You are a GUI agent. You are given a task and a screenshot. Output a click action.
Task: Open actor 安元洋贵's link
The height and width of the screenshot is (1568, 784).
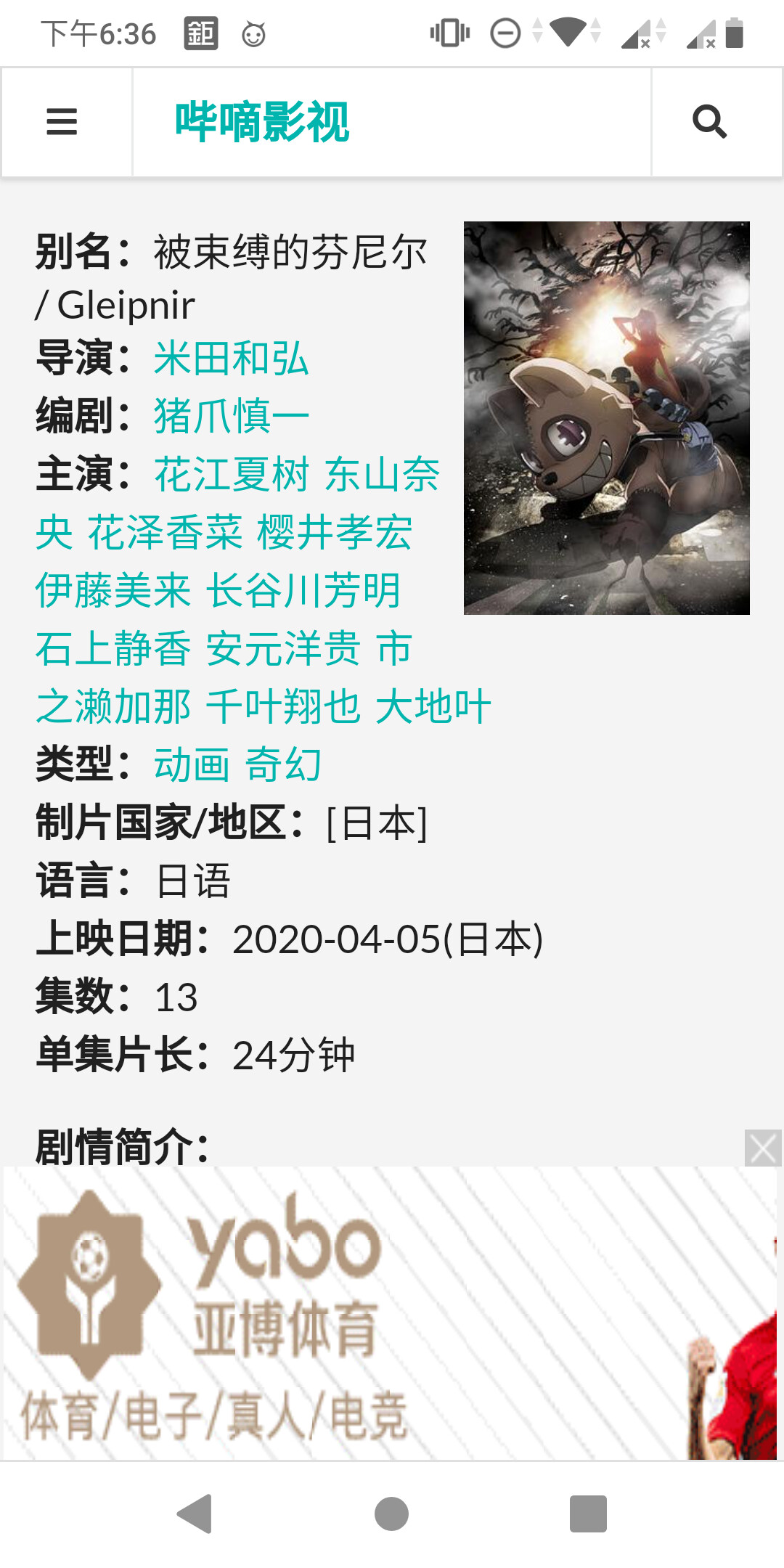coord(283,649)
